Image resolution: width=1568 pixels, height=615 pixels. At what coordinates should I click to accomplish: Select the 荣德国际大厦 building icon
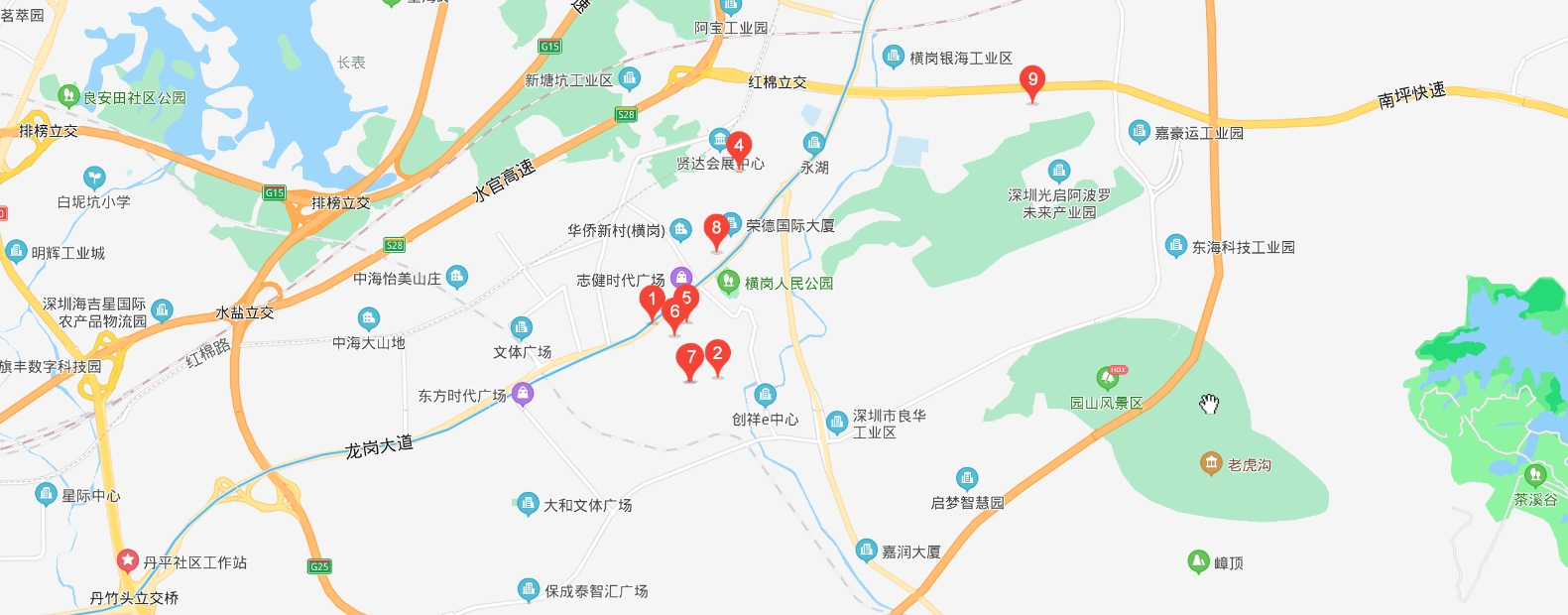coord(733,223)
